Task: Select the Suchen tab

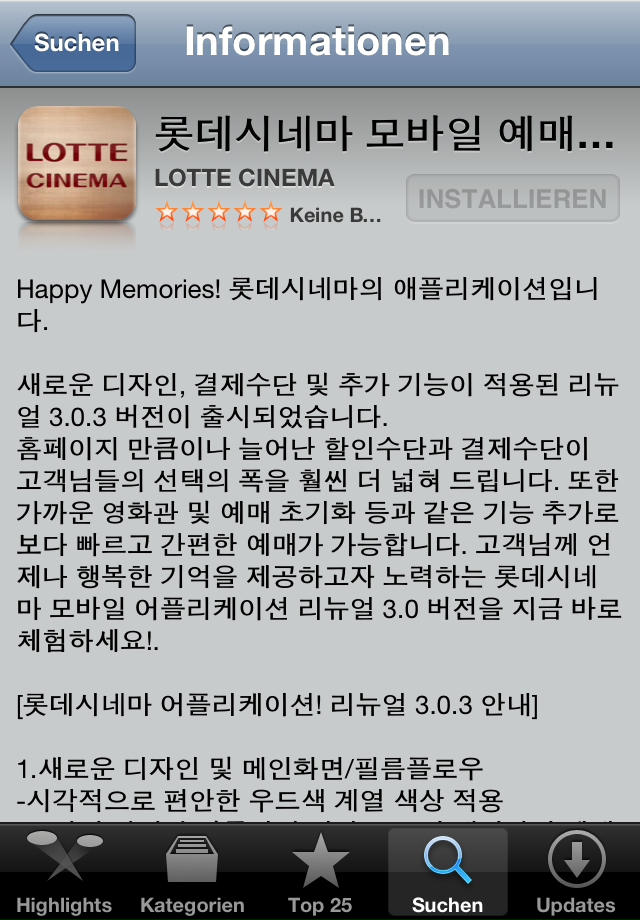Action: coord(447,872)
